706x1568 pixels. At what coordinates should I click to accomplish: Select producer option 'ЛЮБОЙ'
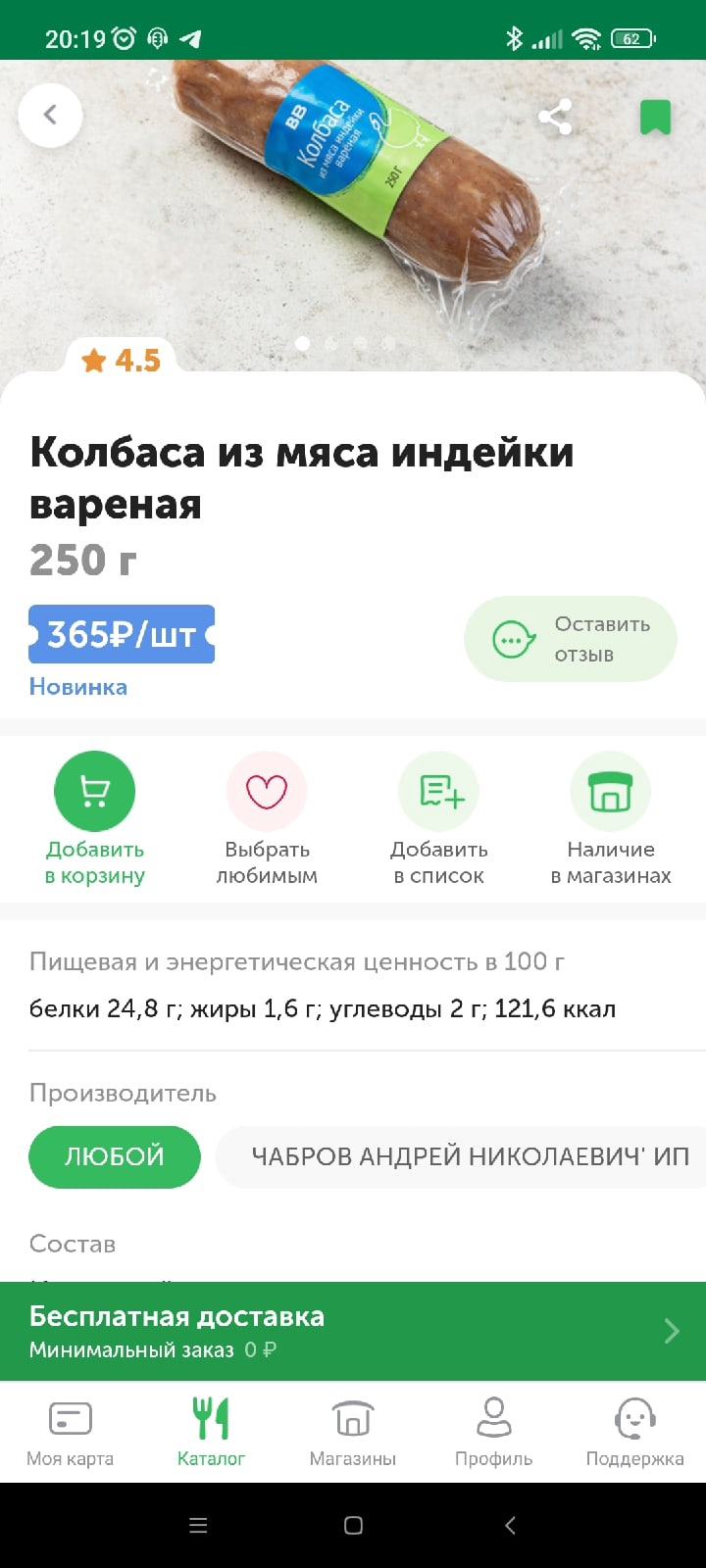(115, 1156)
